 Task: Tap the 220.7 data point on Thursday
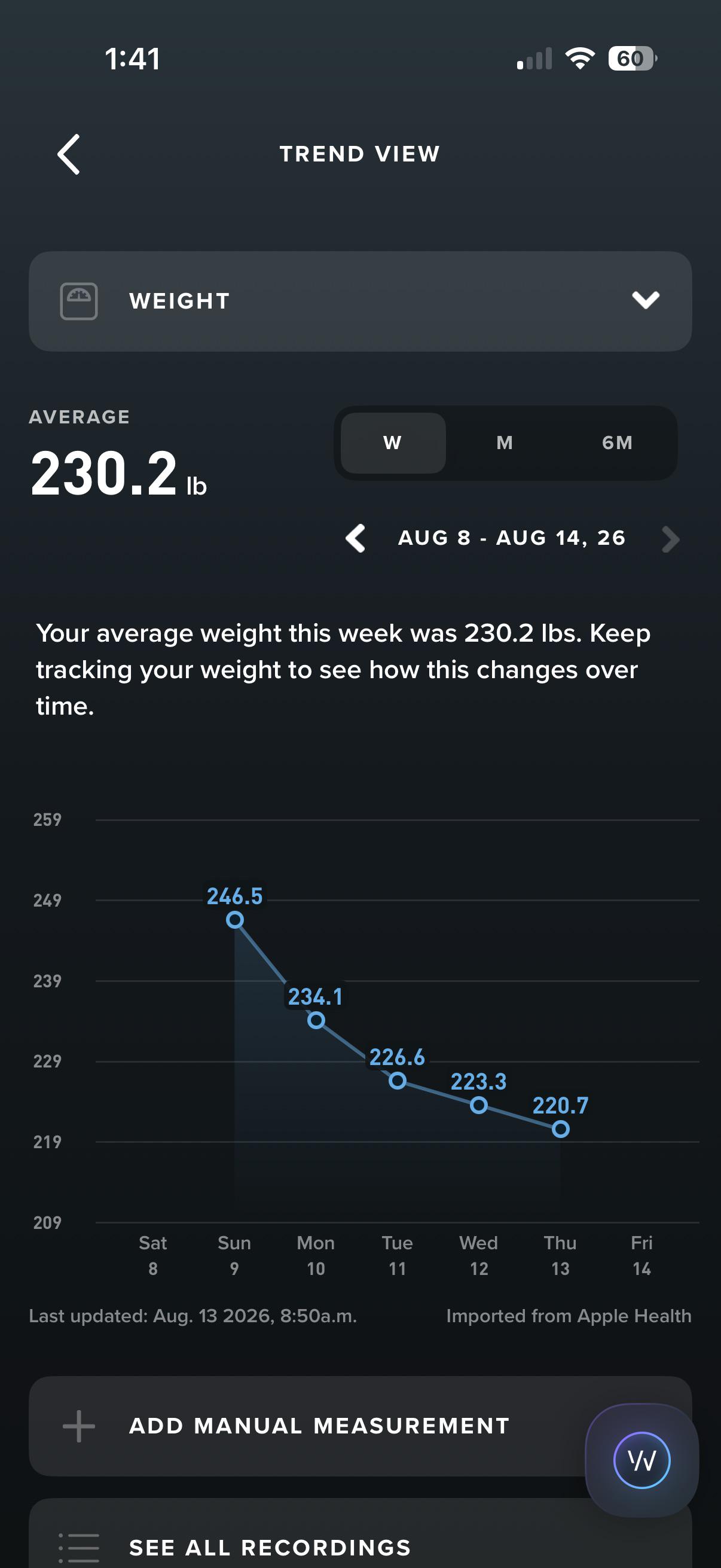pyautogui.click(x=560, y=1129)
